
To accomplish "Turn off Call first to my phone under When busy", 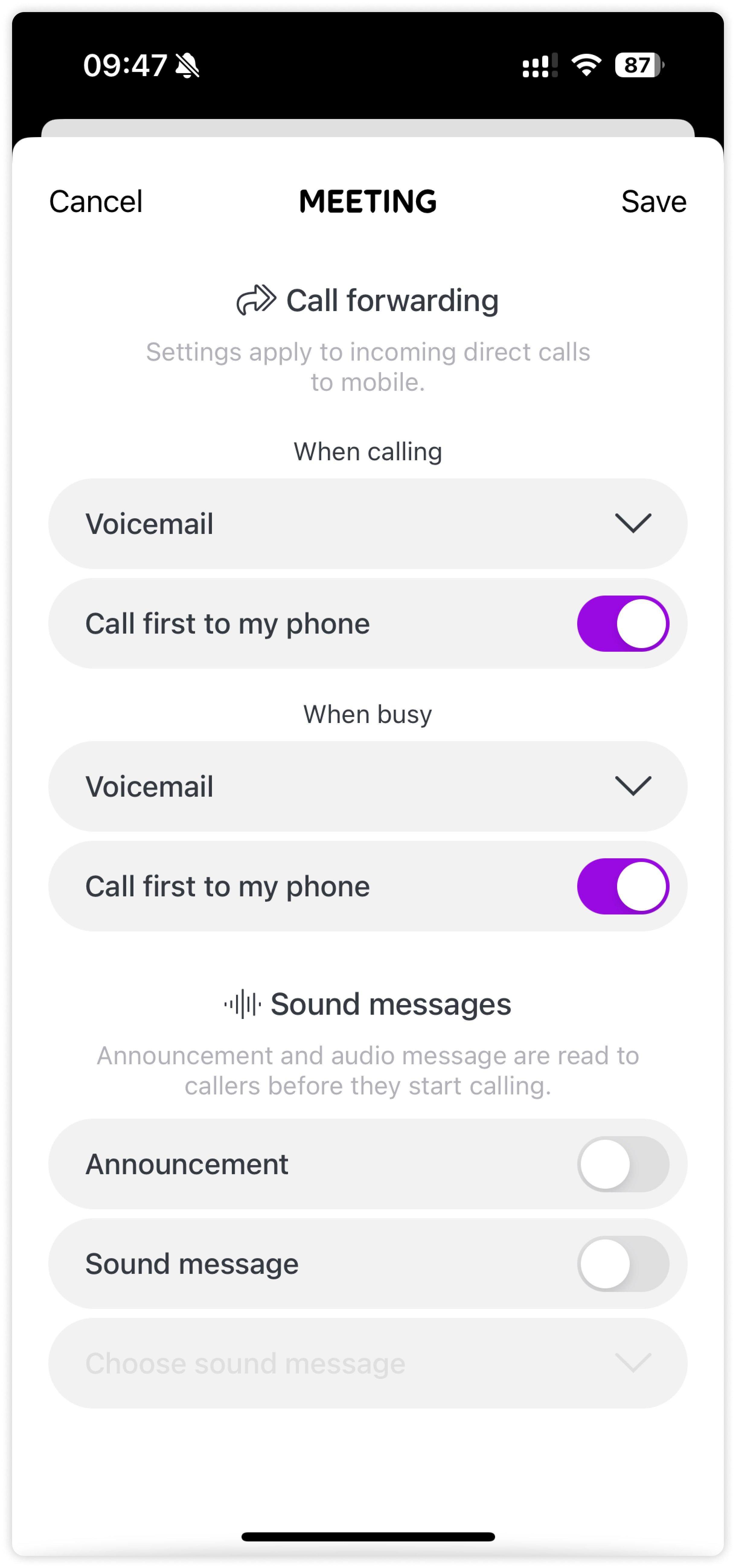I will click(623, 886).
